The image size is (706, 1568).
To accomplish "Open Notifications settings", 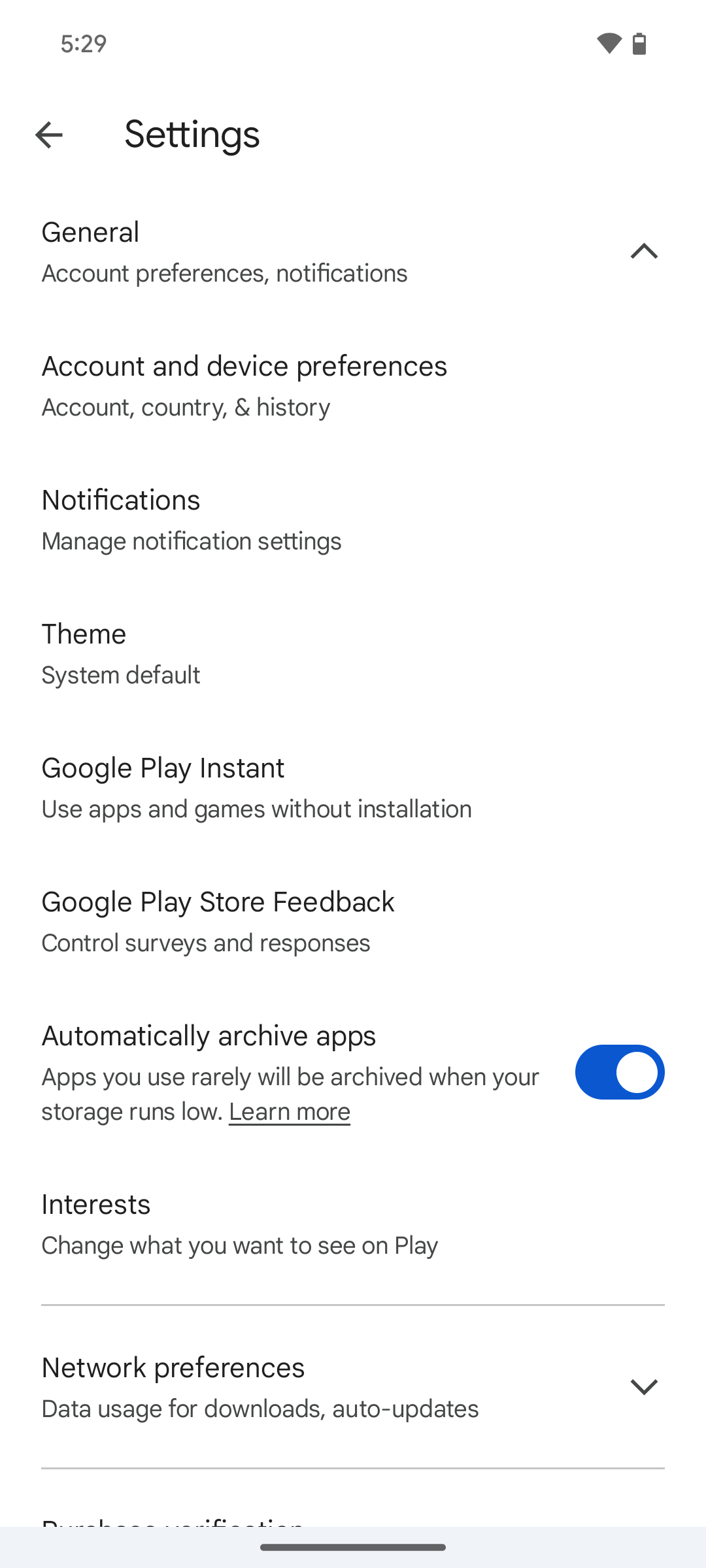I will pyautogui.click(x=191, y=519).
